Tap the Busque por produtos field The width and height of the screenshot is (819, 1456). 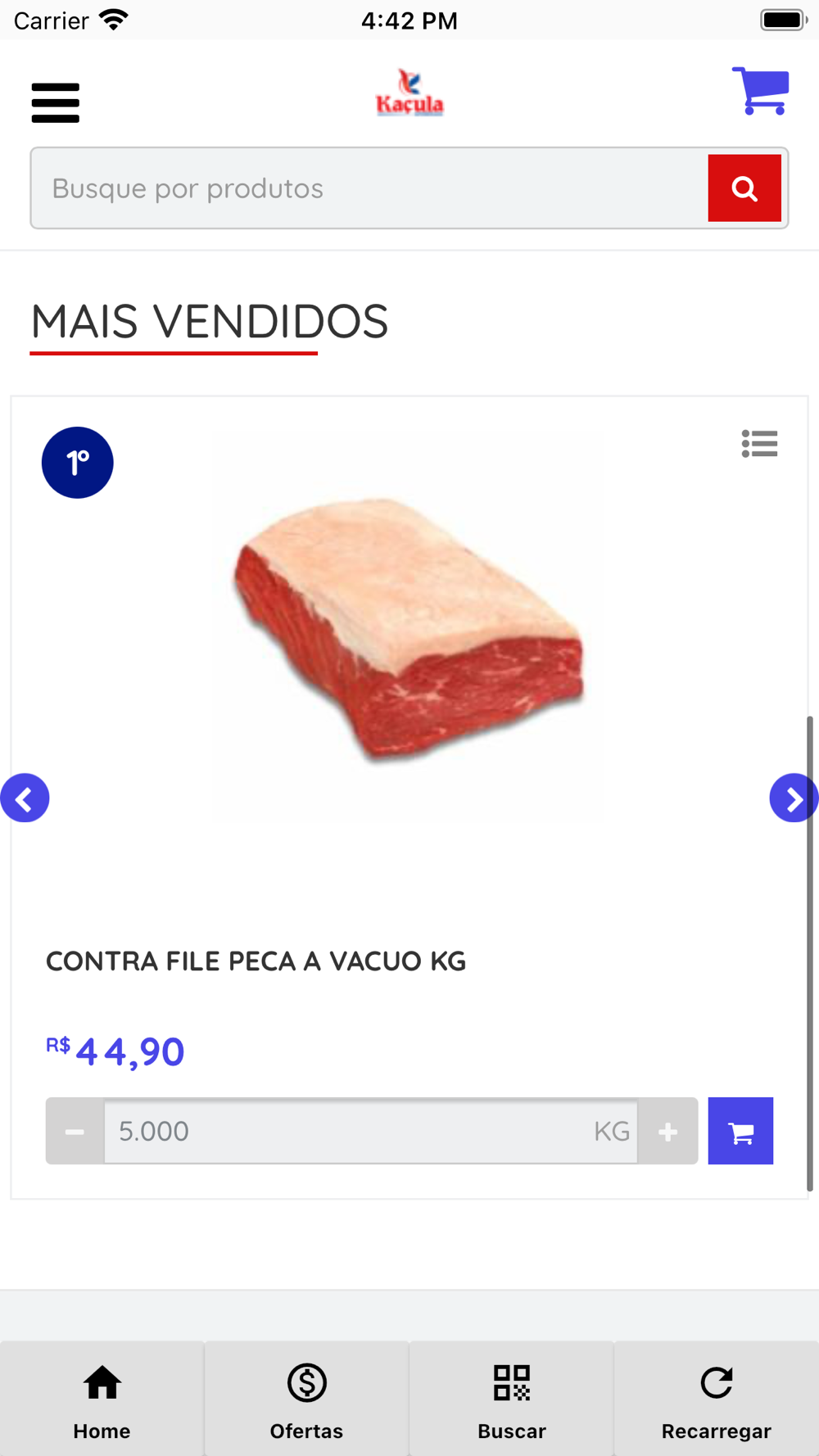(369, 188)
